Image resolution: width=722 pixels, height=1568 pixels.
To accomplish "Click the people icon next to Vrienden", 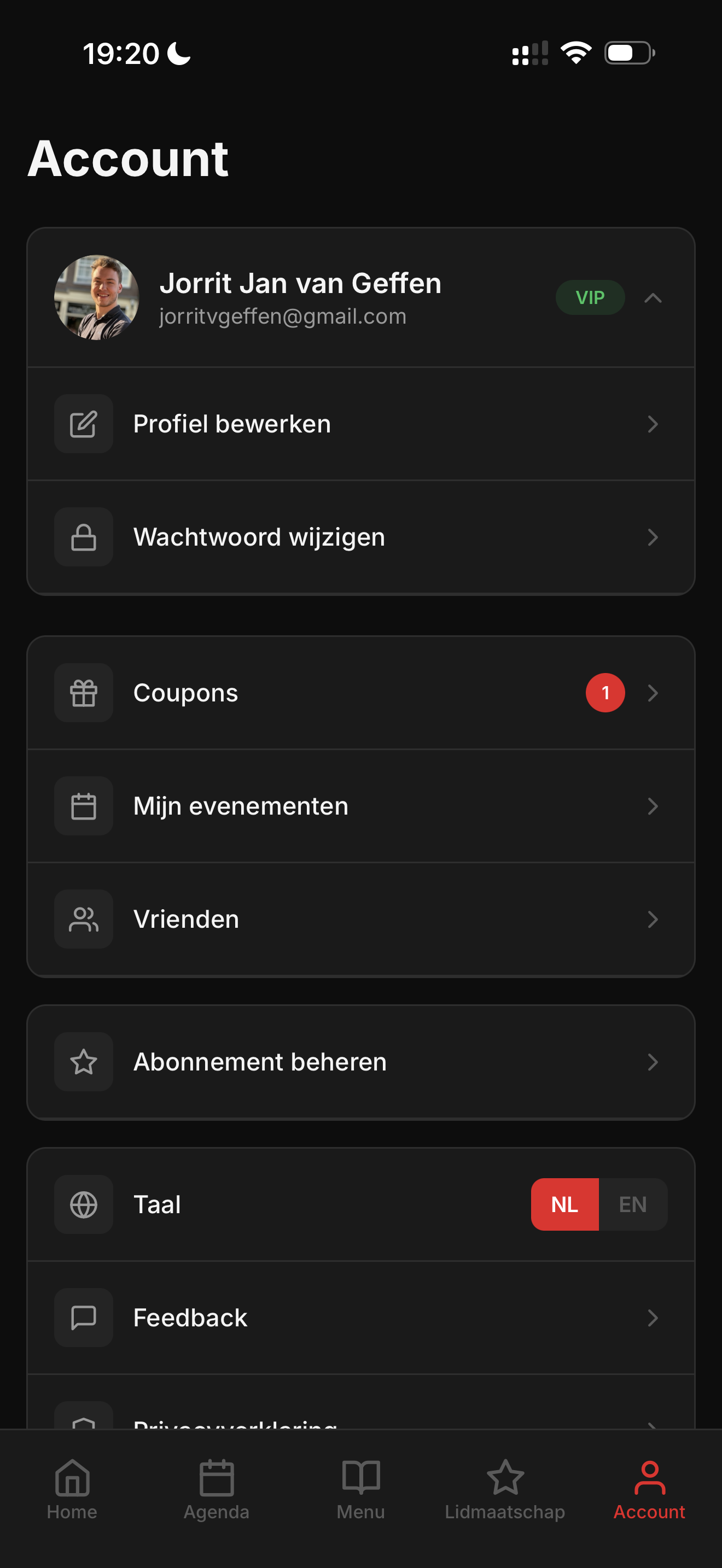I will pyautogui.click(x=83, y=919).
